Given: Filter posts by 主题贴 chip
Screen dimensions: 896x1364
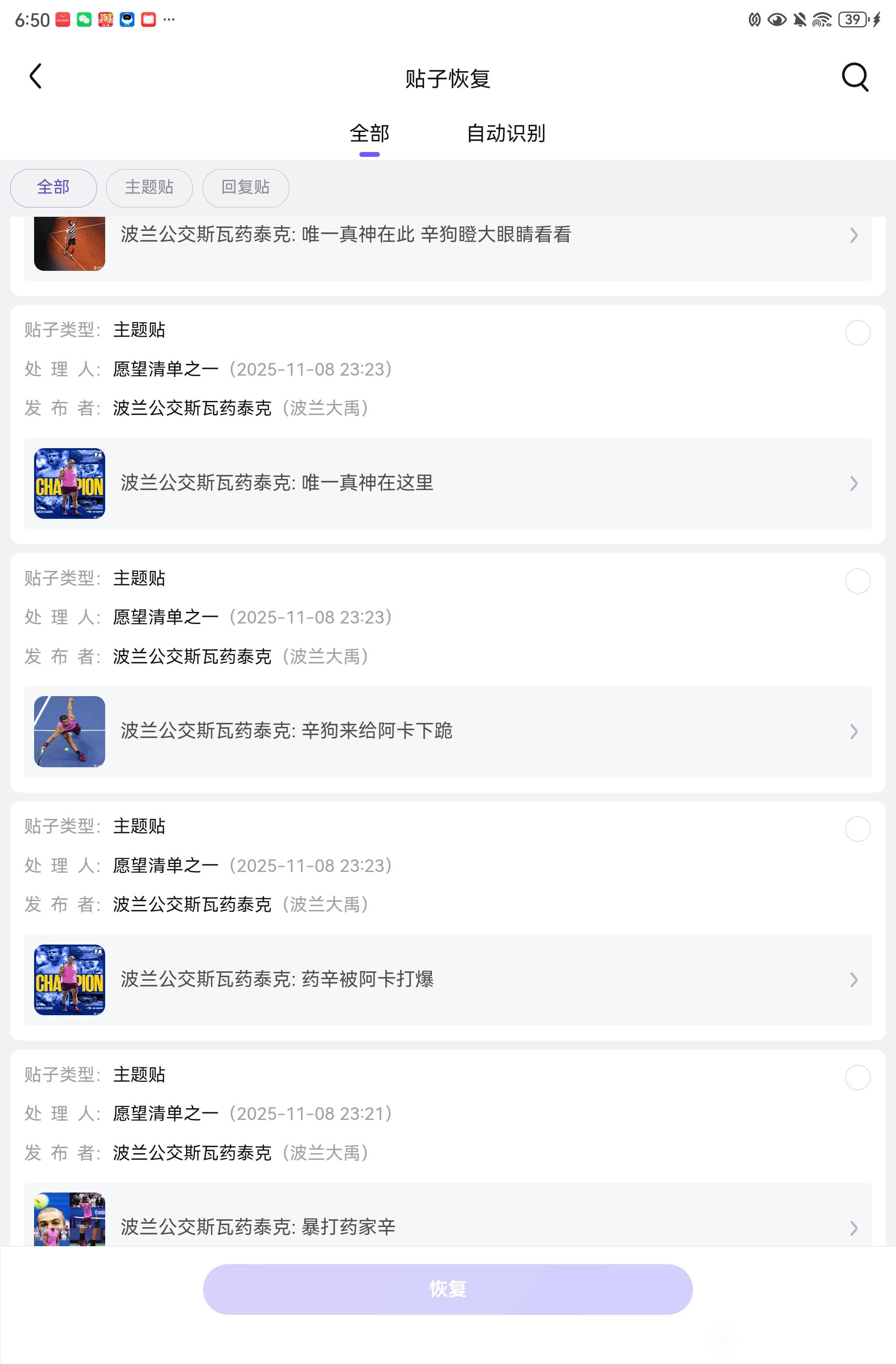Looking at the screenshot, I should (x=149, y=188).
